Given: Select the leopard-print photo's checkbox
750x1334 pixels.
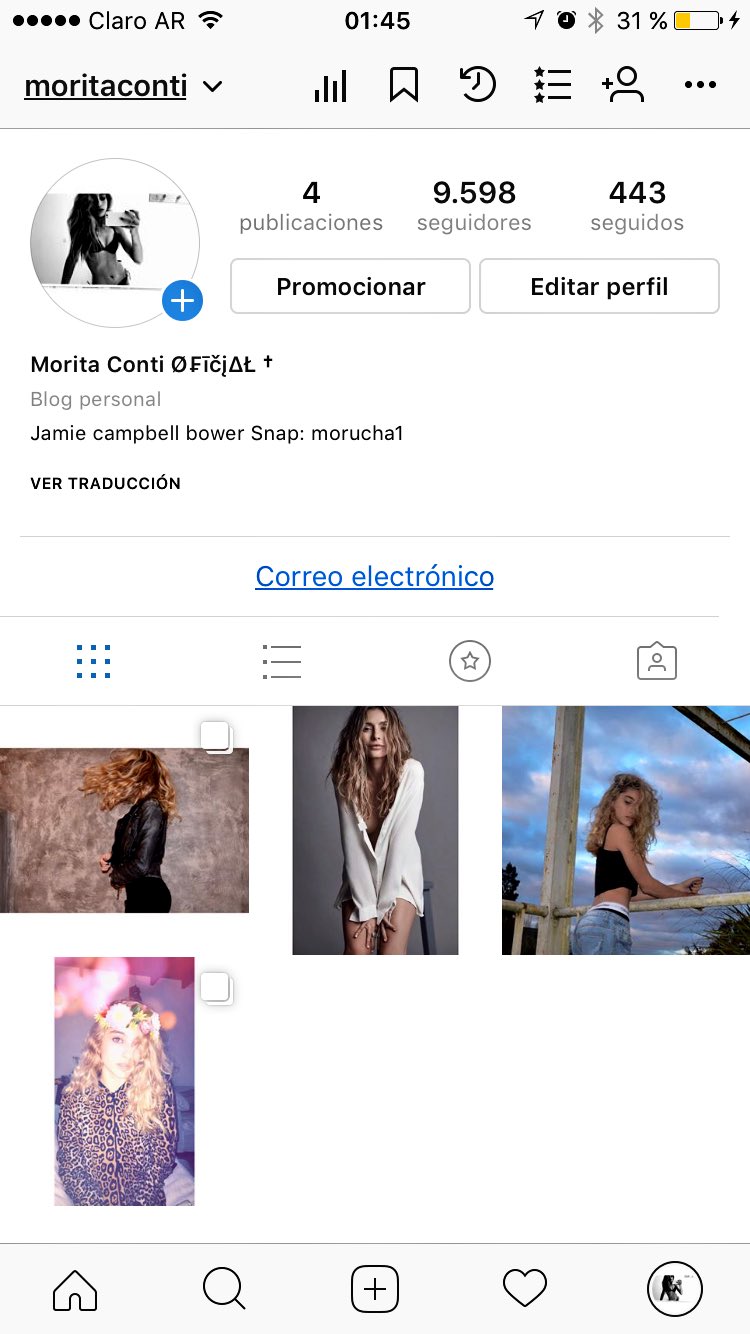Looking at the screenshot, I should [x=216, y=987].
